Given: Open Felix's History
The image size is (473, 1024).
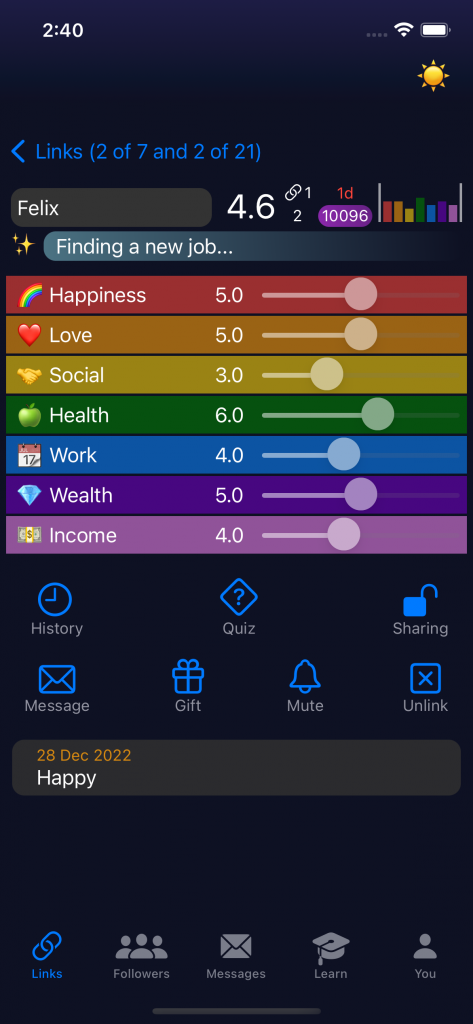Looking at the screenshot, I should (x=56, y=610).
